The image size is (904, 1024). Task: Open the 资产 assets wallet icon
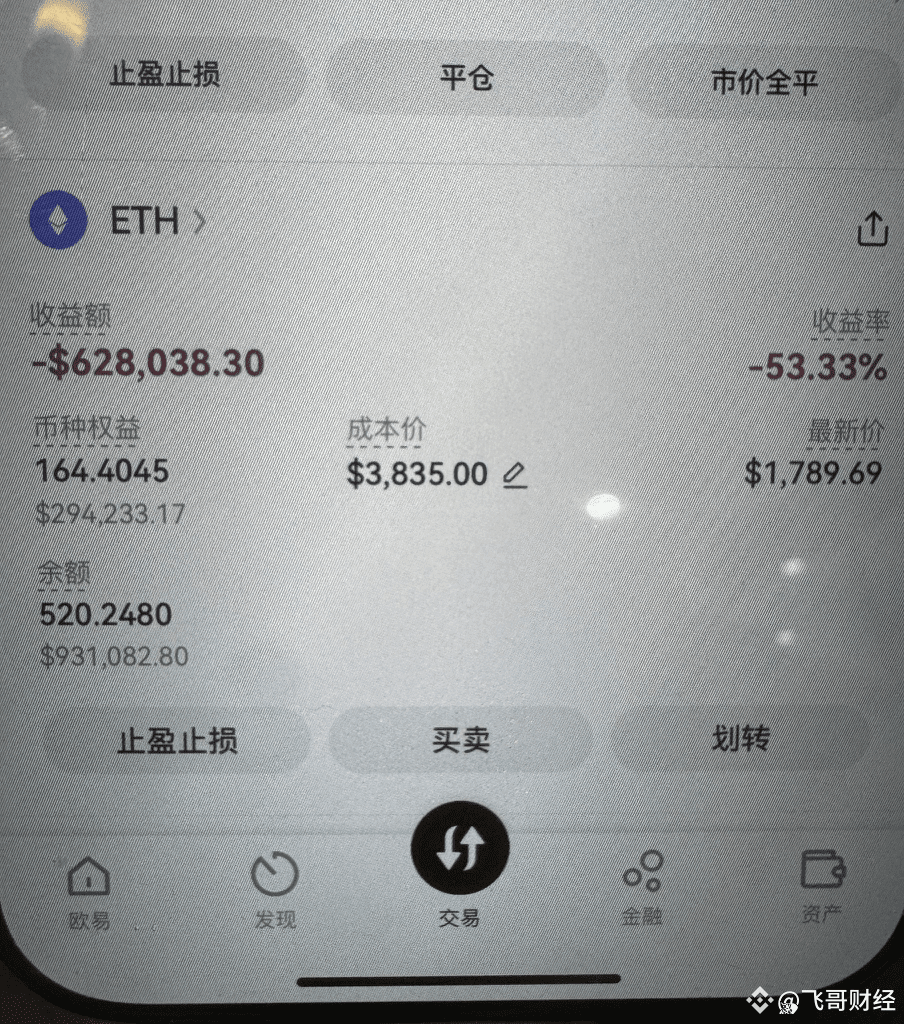(823, 869)
